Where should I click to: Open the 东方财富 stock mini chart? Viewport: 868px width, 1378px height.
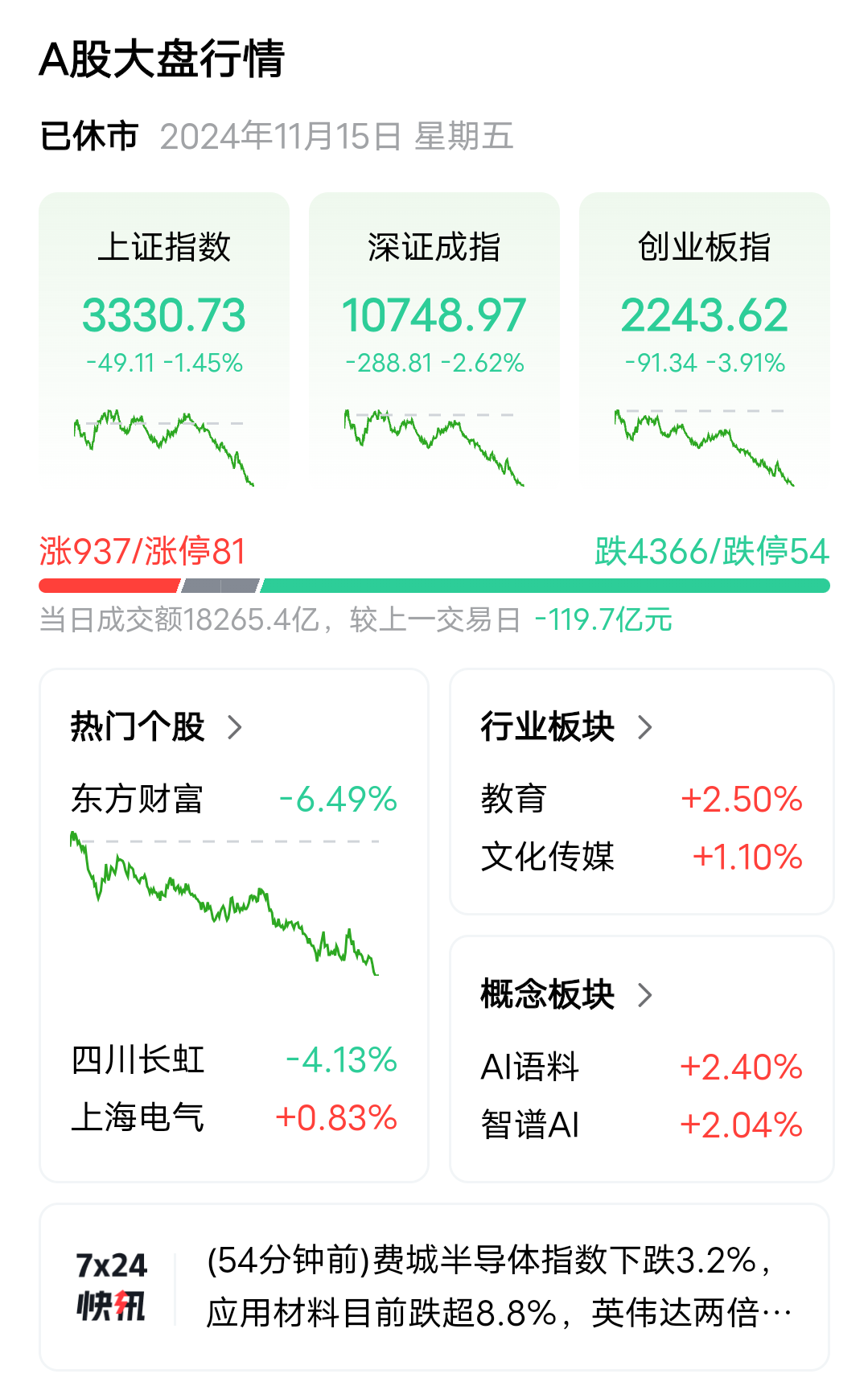(x=225, y=901)
